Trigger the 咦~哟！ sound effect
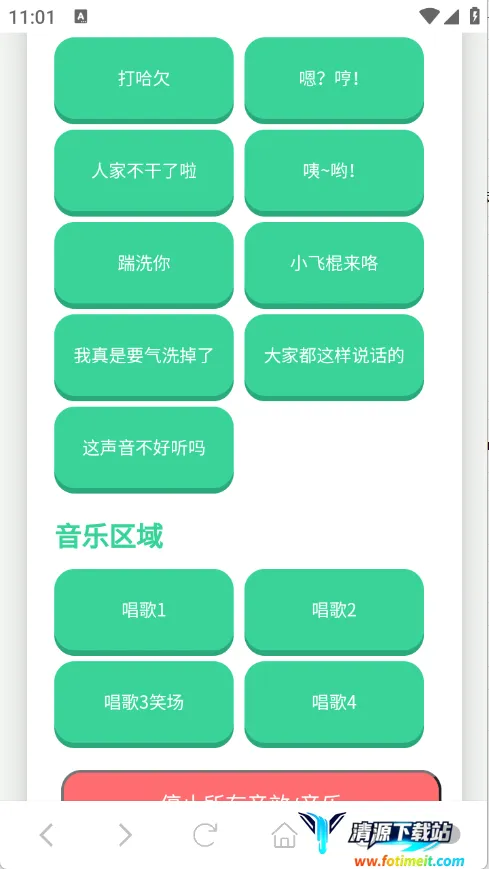The height and width of the screenshot is (869, 489). coord(334,172)
